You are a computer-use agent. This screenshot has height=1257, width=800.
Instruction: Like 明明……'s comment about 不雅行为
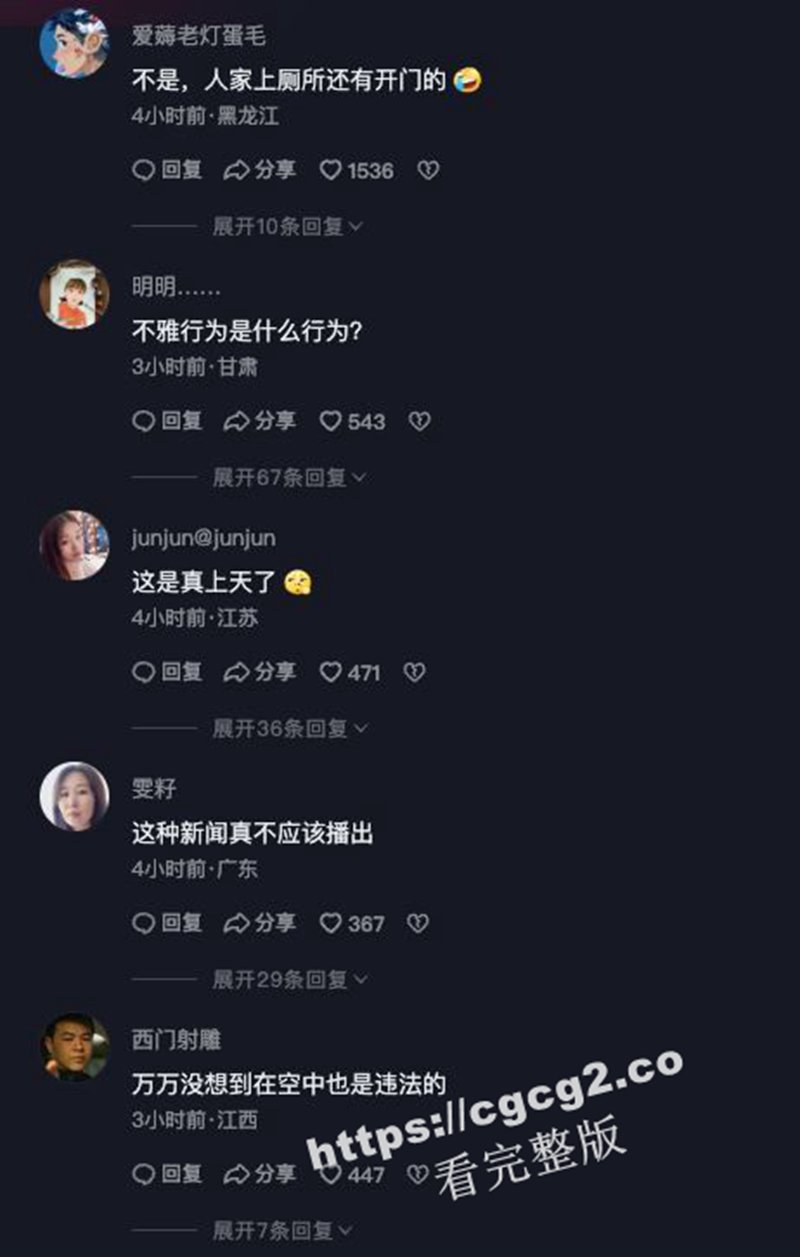point(331,422)
